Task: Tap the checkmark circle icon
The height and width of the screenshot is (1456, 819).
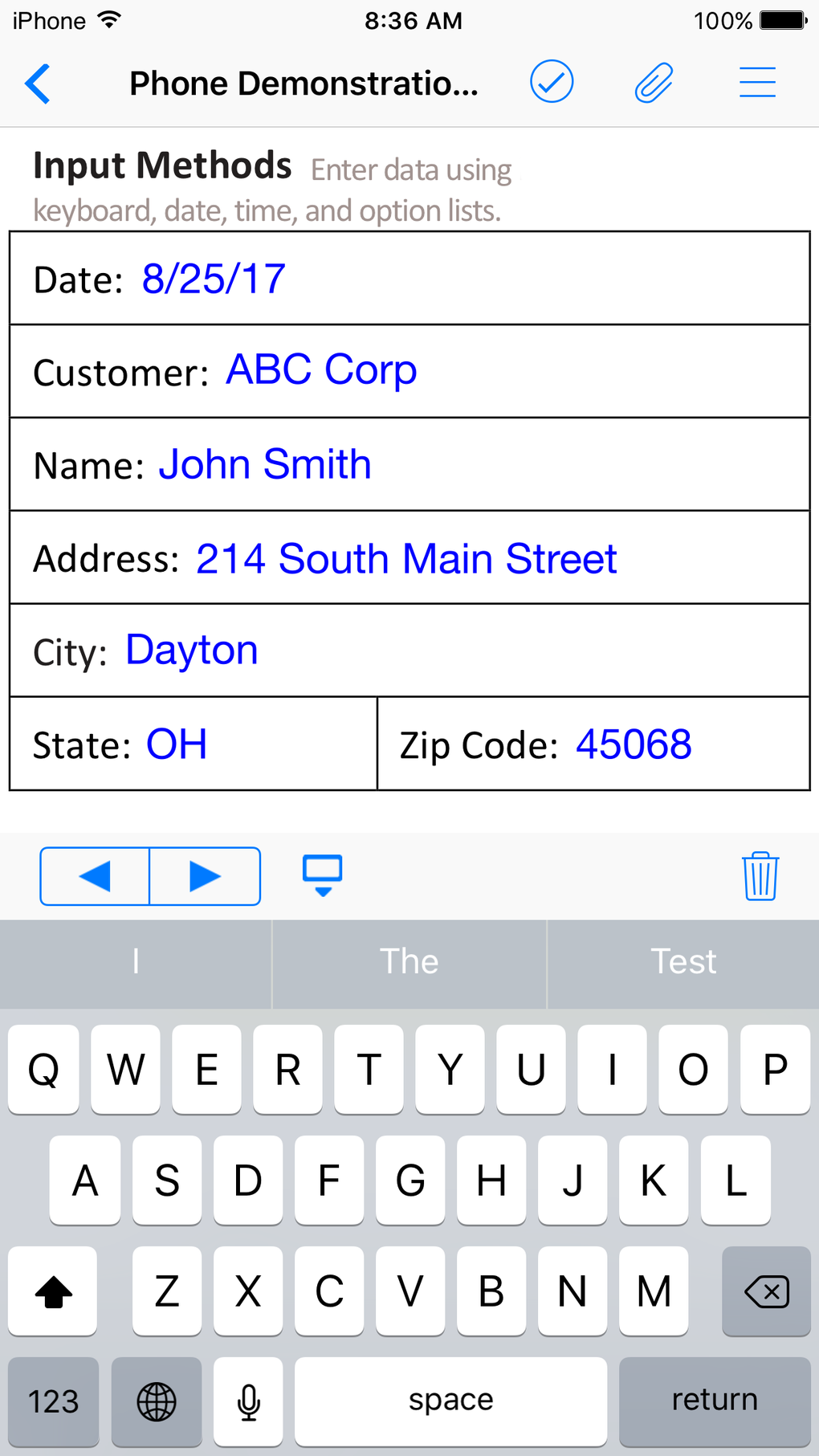Action: (552, 82)
